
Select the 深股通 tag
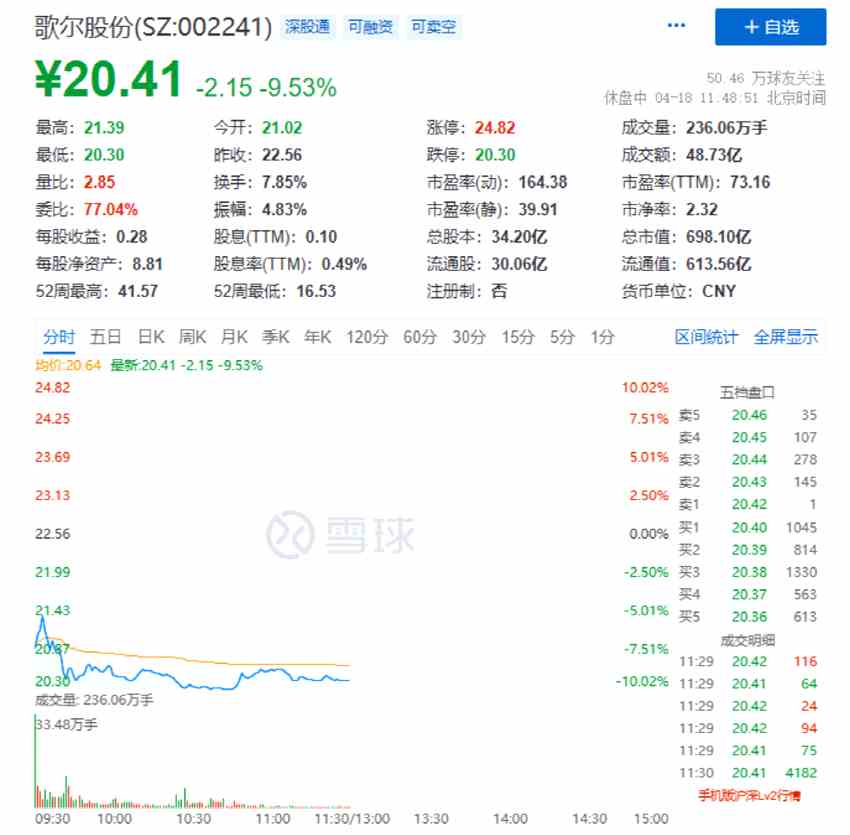tap(307, 27)
